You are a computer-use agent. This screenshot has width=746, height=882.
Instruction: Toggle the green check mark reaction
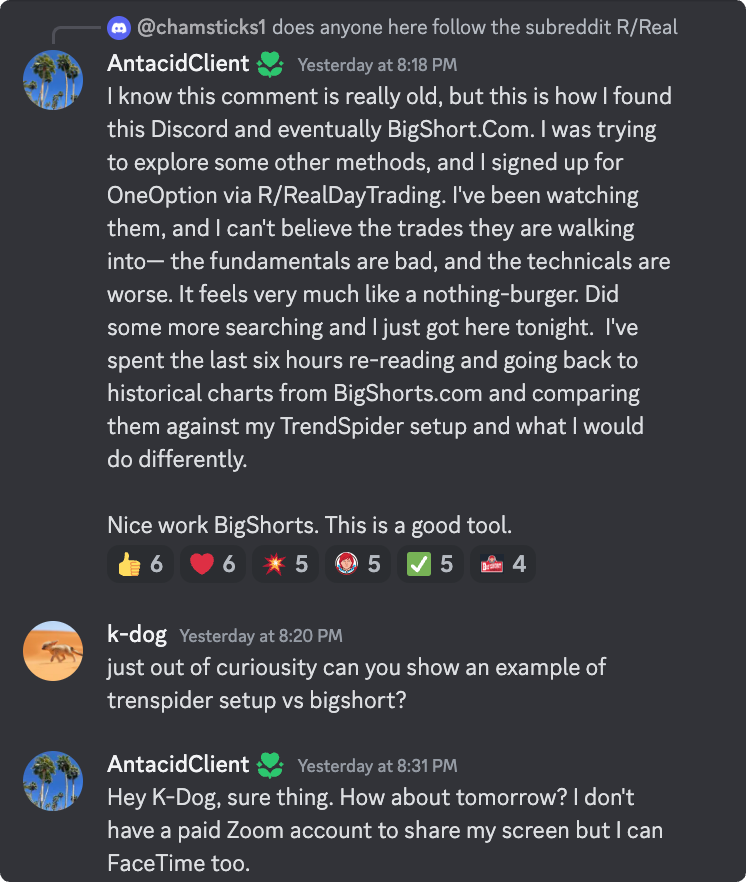point(430,564)
